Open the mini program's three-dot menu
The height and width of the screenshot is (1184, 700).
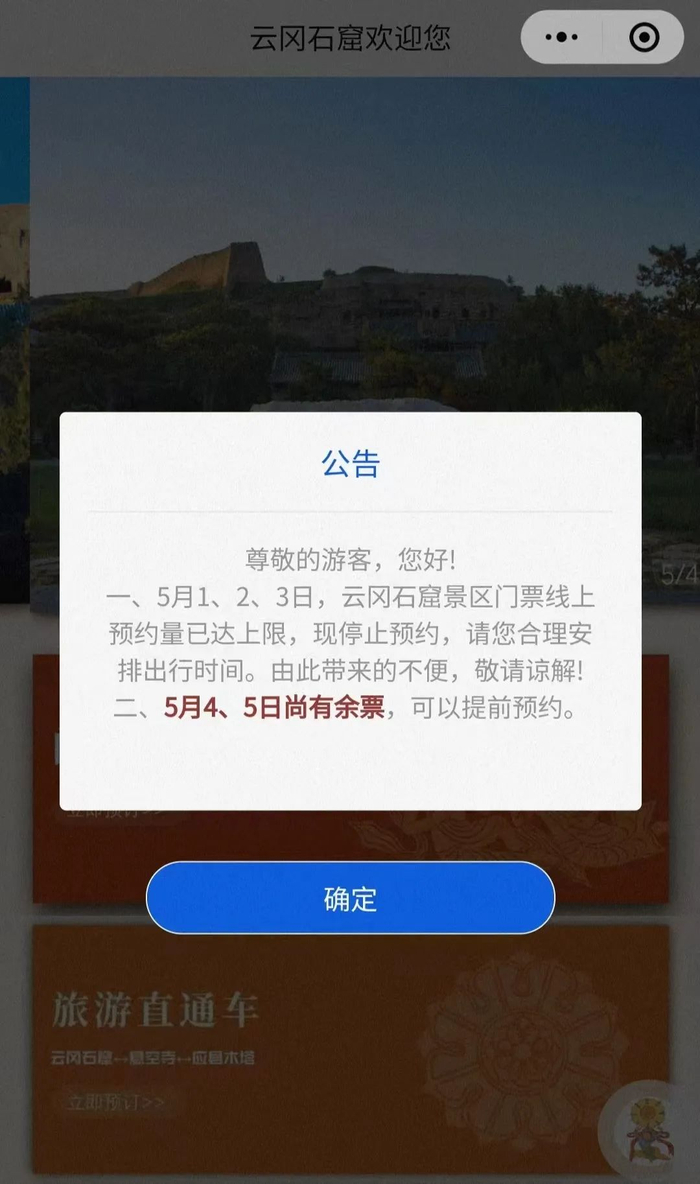click(561, 38)
